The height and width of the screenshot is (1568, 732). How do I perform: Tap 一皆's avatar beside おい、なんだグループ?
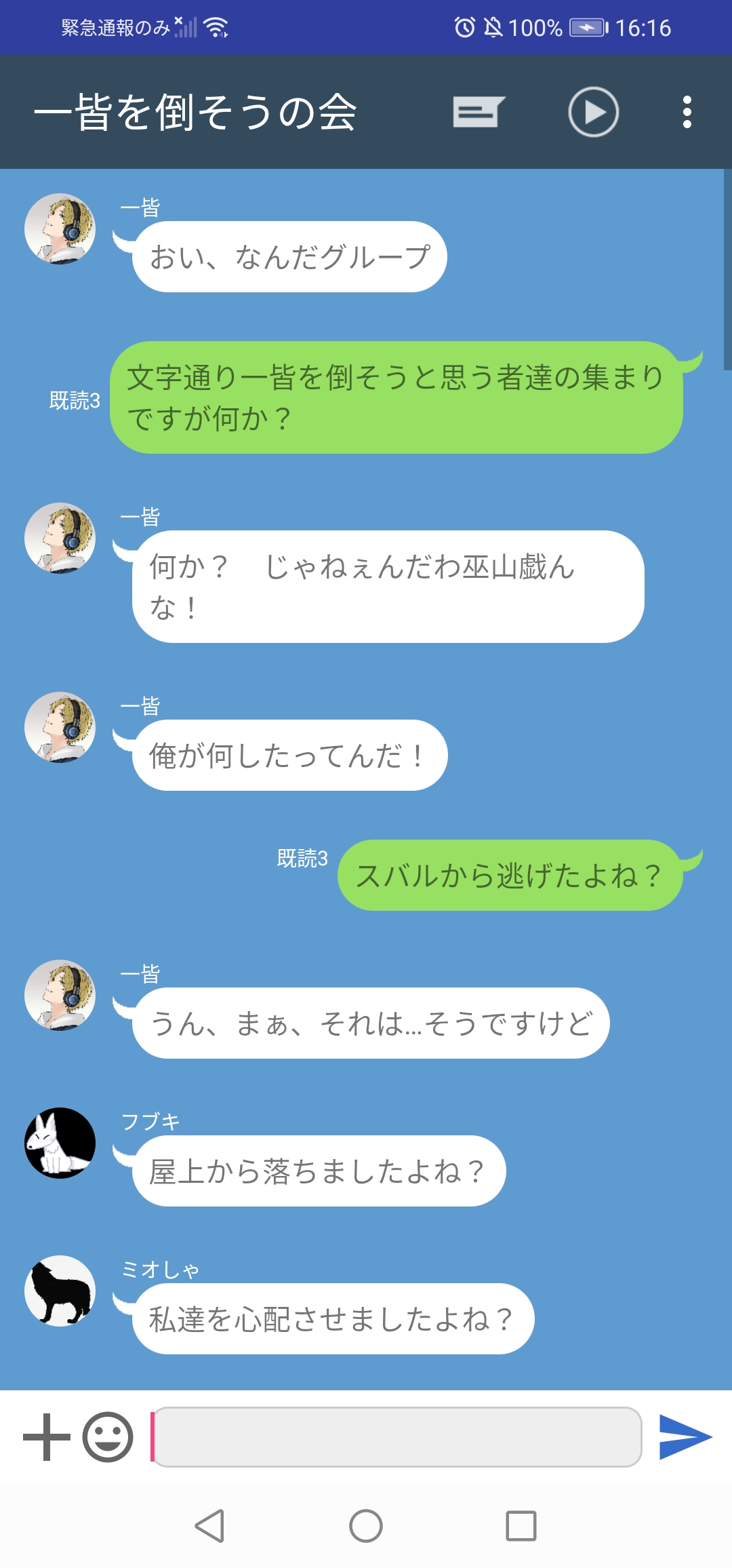click(60, 229)
